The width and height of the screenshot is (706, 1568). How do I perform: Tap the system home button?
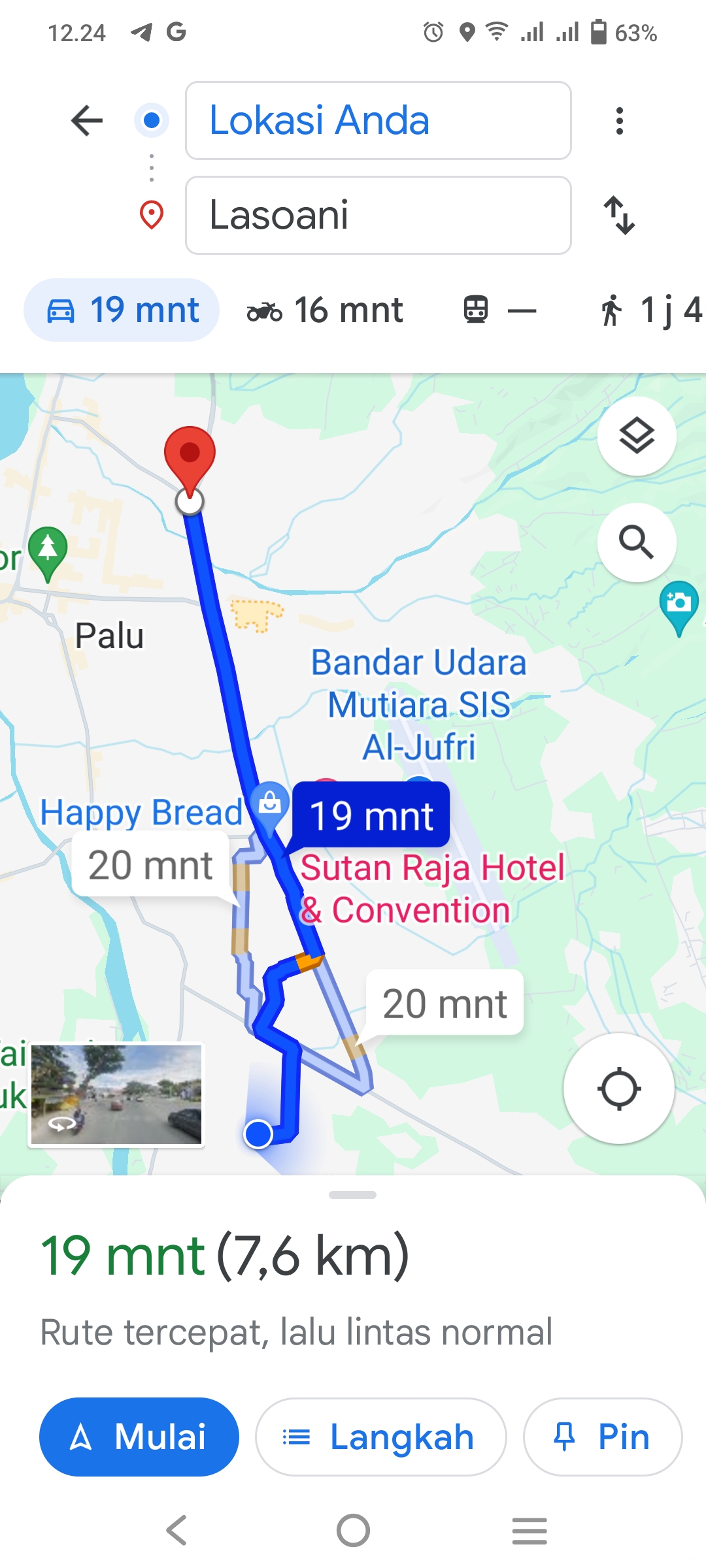(x=353, y=1530)
